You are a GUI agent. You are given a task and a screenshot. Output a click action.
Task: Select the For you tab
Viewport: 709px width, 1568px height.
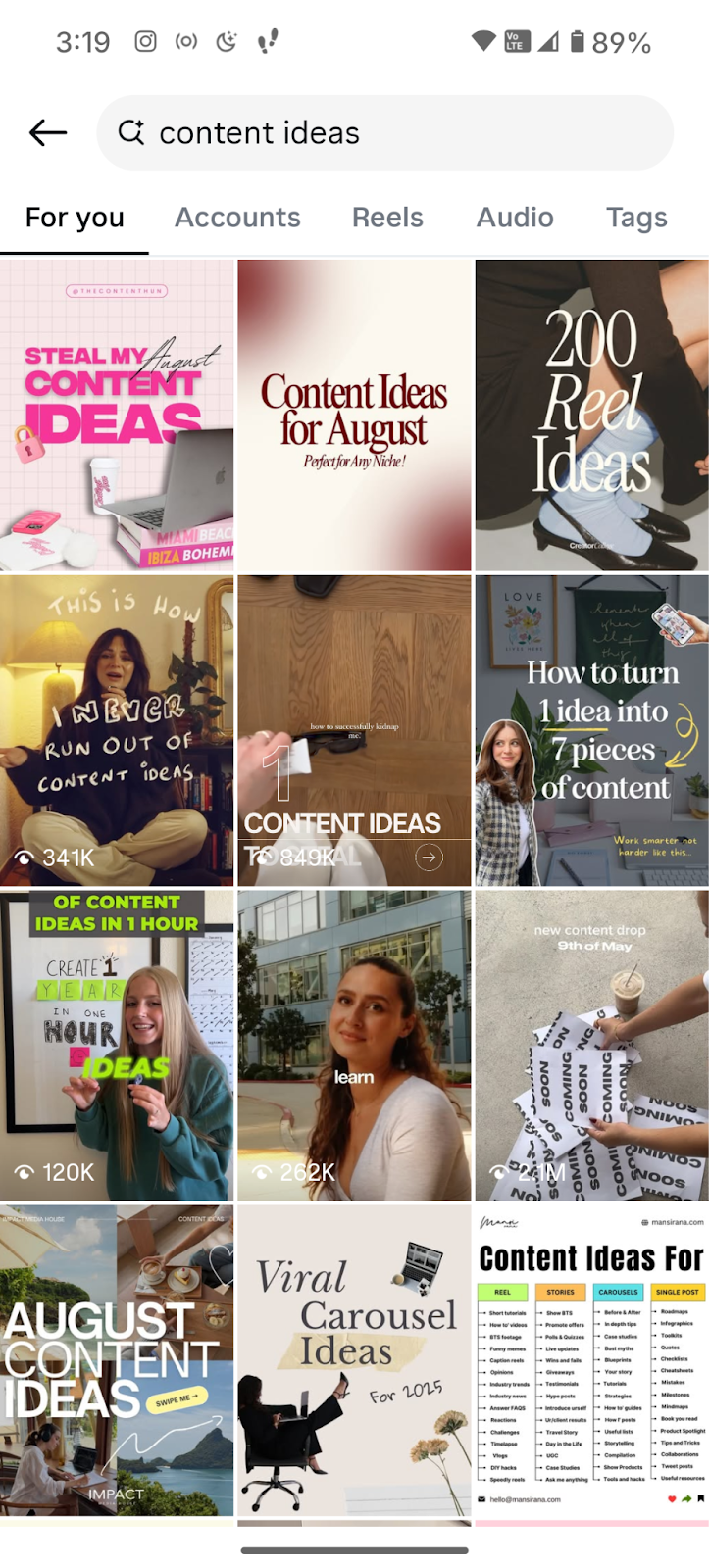75,218
